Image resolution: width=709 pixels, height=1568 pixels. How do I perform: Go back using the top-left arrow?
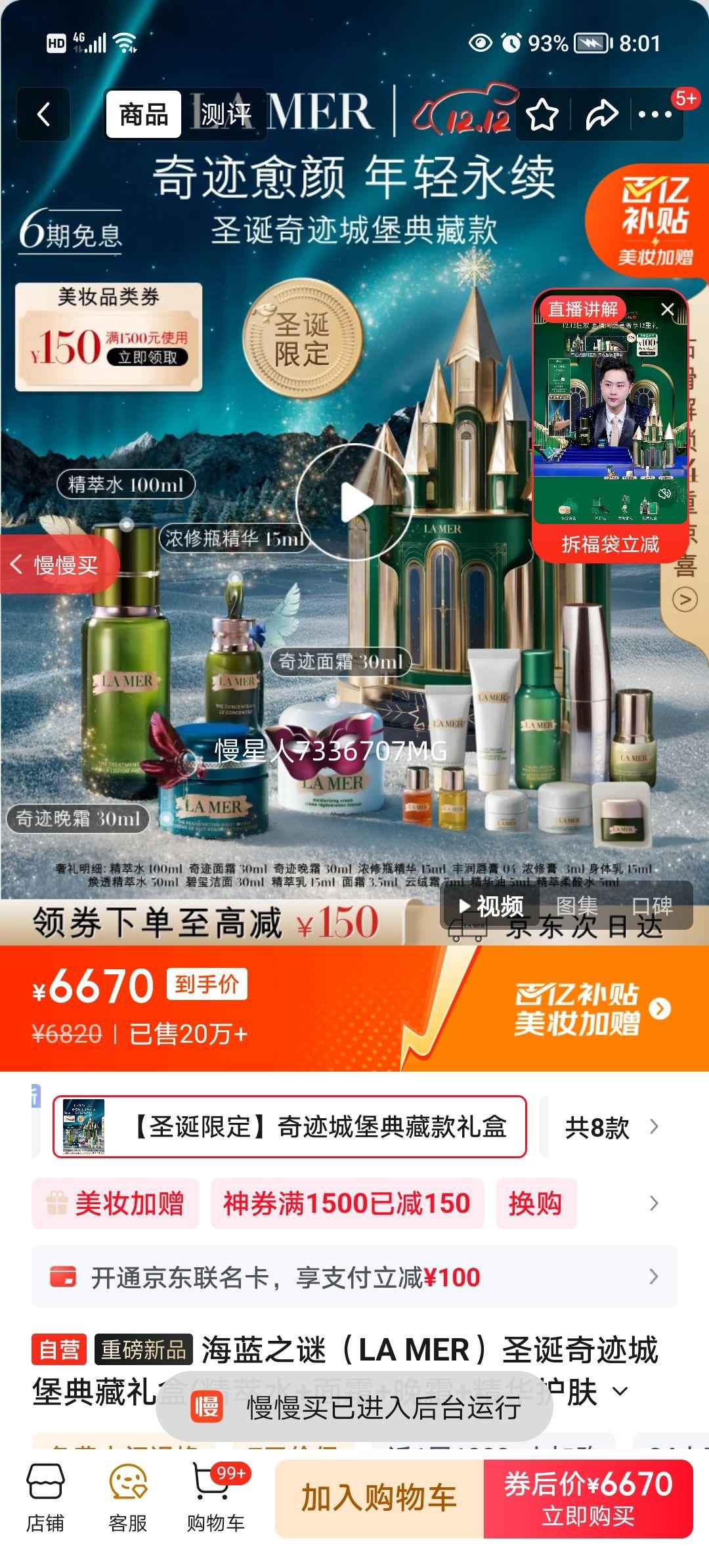tap(43, 114)
